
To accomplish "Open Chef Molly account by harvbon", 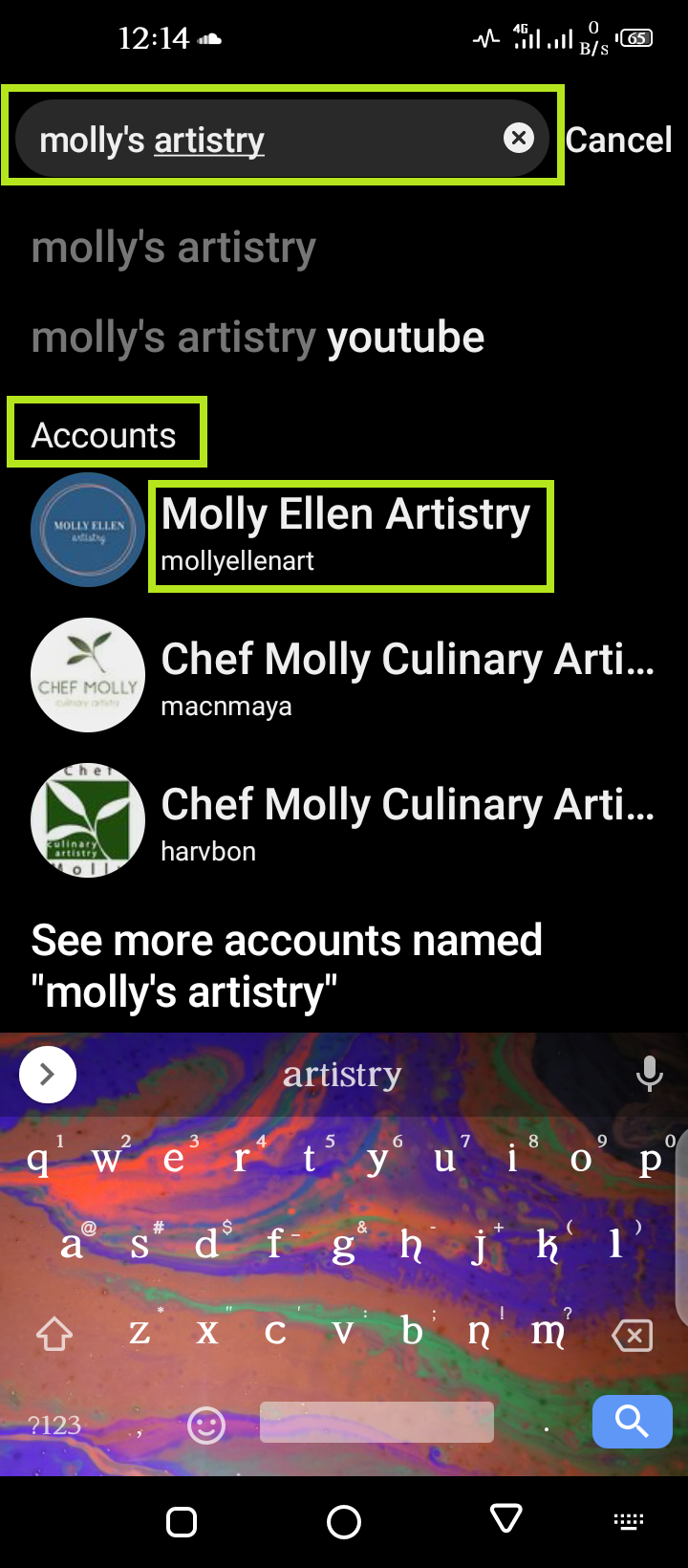I will 344,820.
